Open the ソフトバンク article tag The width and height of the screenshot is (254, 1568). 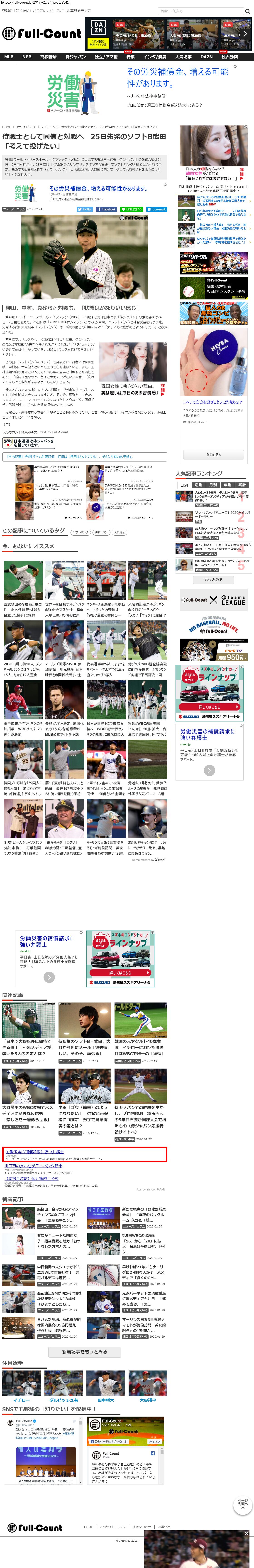[x=80, y=532]
